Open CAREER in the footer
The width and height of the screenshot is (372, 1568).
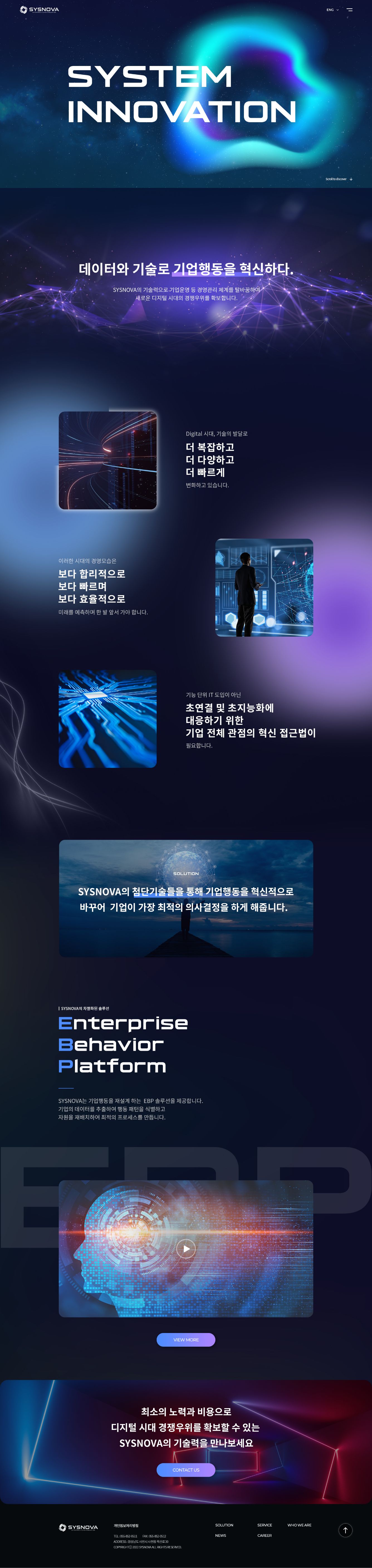264,1535
